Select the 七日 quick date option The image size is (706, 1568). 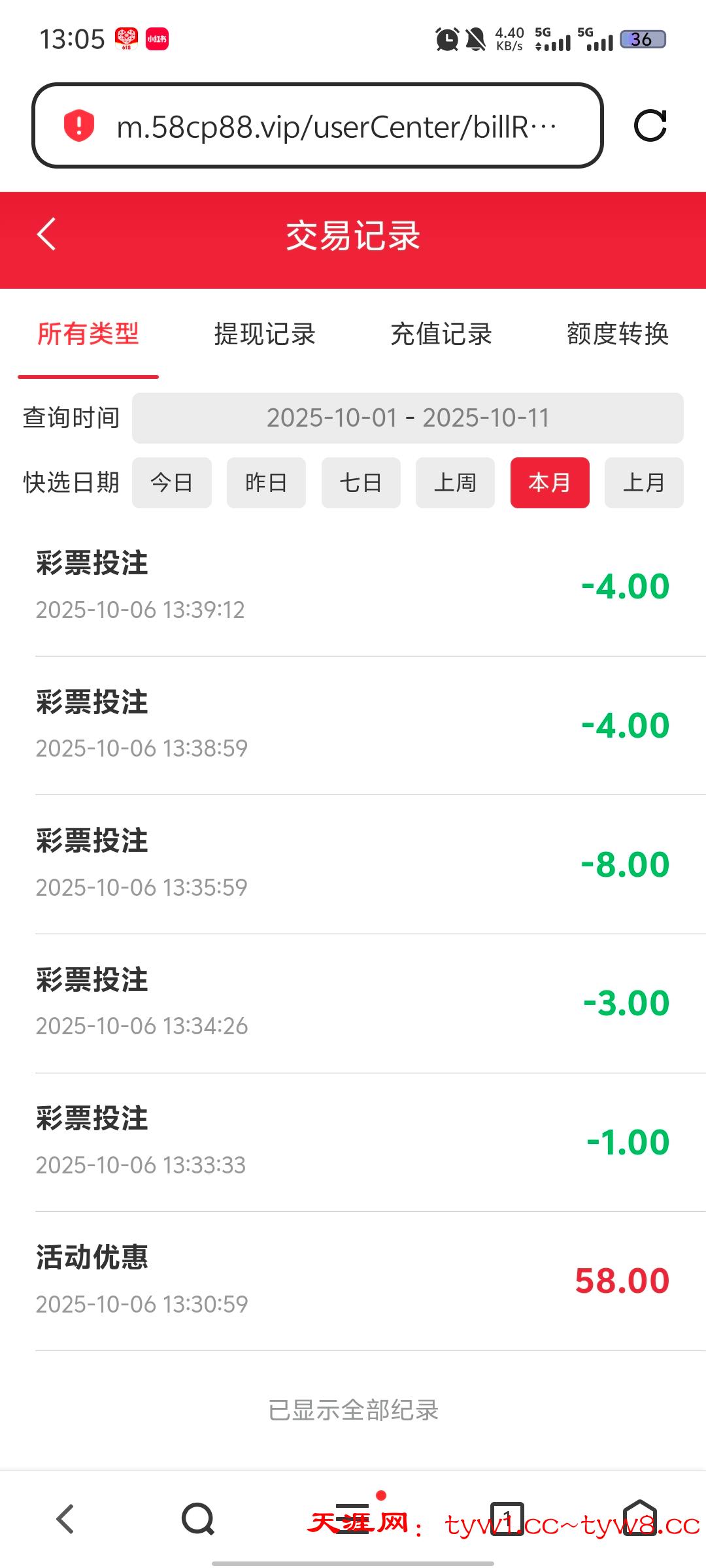tap(360, 482)
